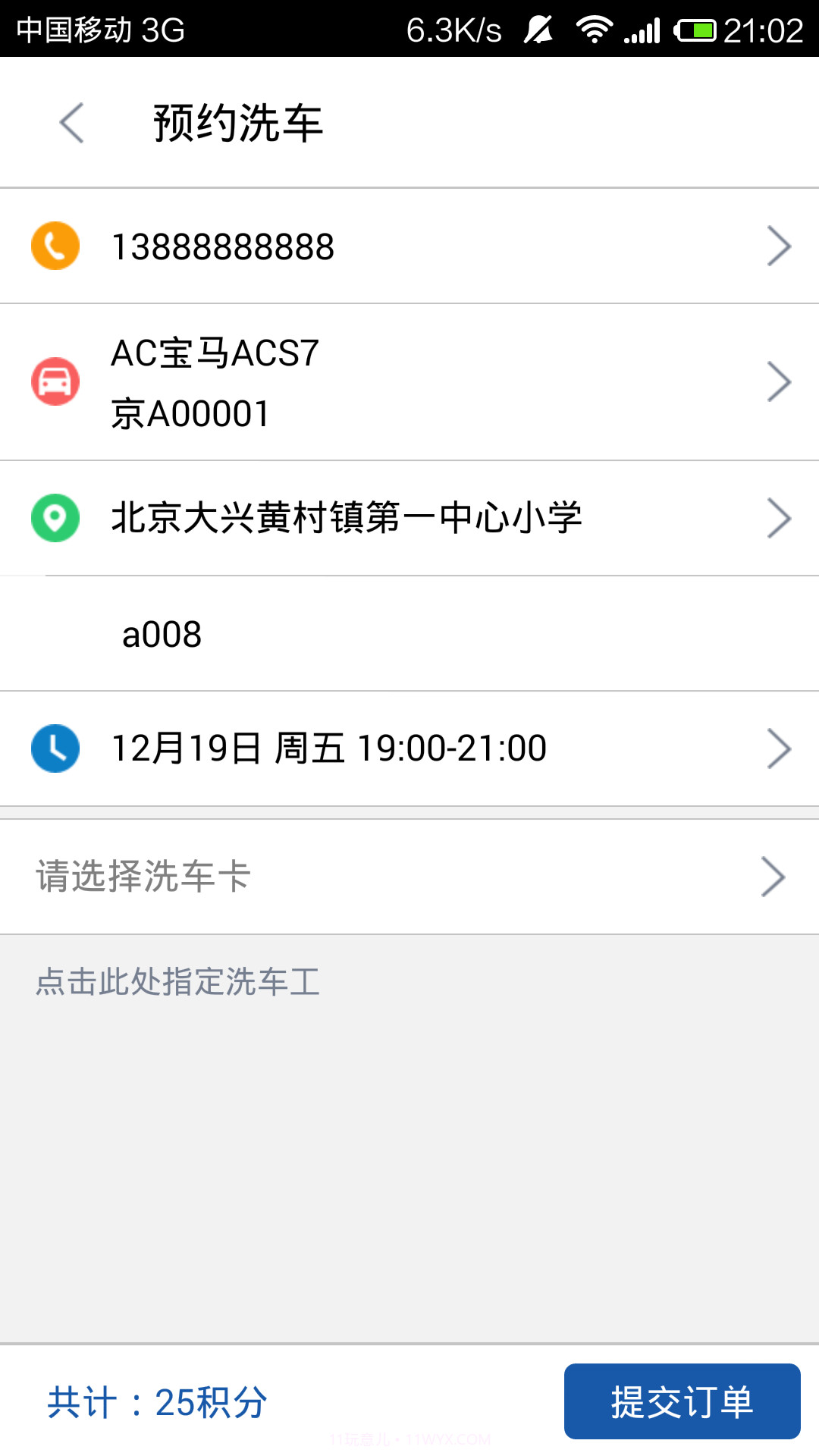Open vehicle details for 京A00001
This screenshot has height=1456, width=819.
[780, 381]
